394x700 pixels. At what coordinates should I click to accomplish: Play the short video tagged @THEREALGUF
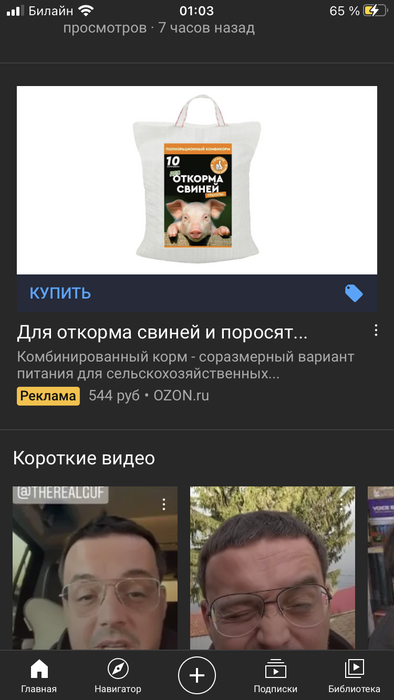pos(95,567)
